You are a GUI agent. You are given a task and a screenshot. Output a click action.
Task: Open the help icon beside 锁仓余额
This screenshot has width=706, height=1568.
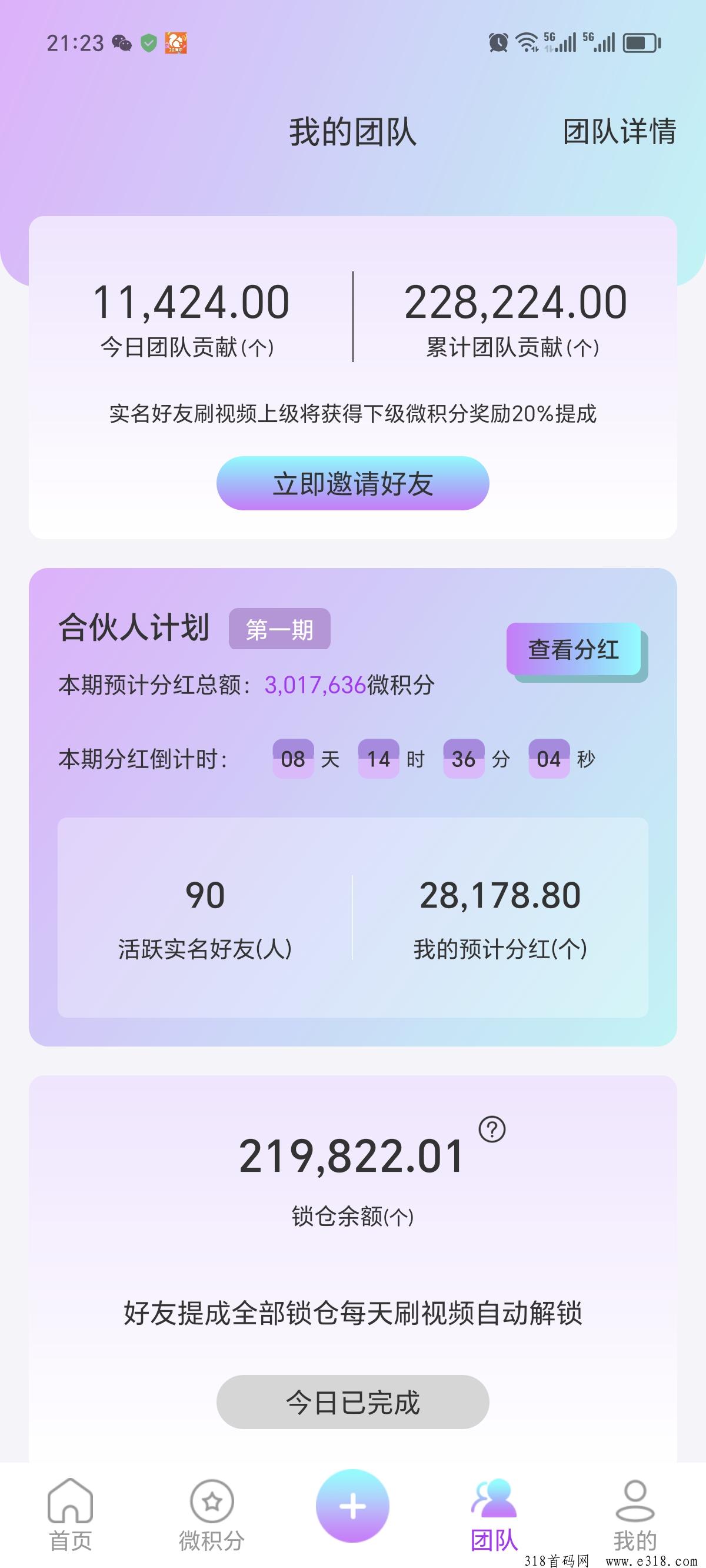pos(492,1130)
